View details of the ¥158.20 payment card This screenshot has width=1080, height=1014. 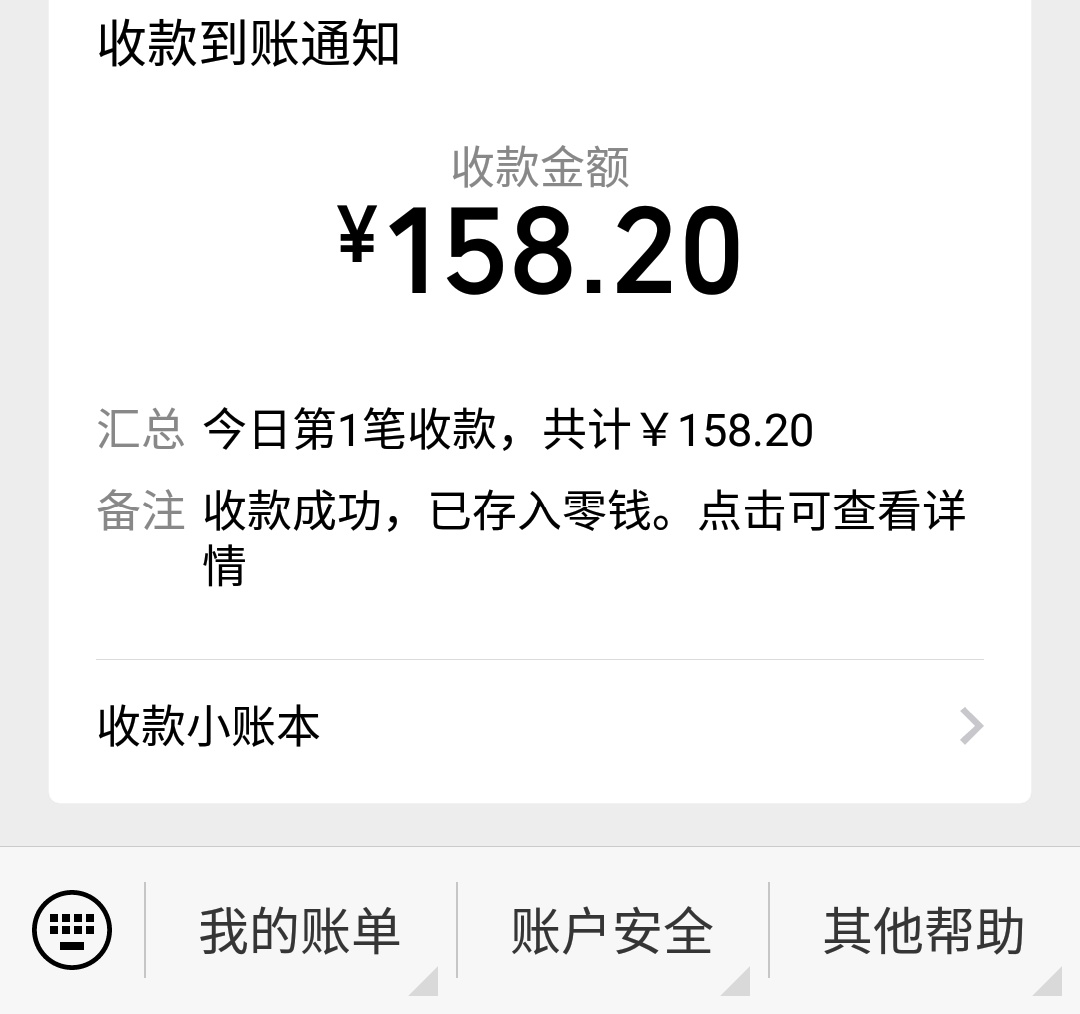click(x=540, y=400)
